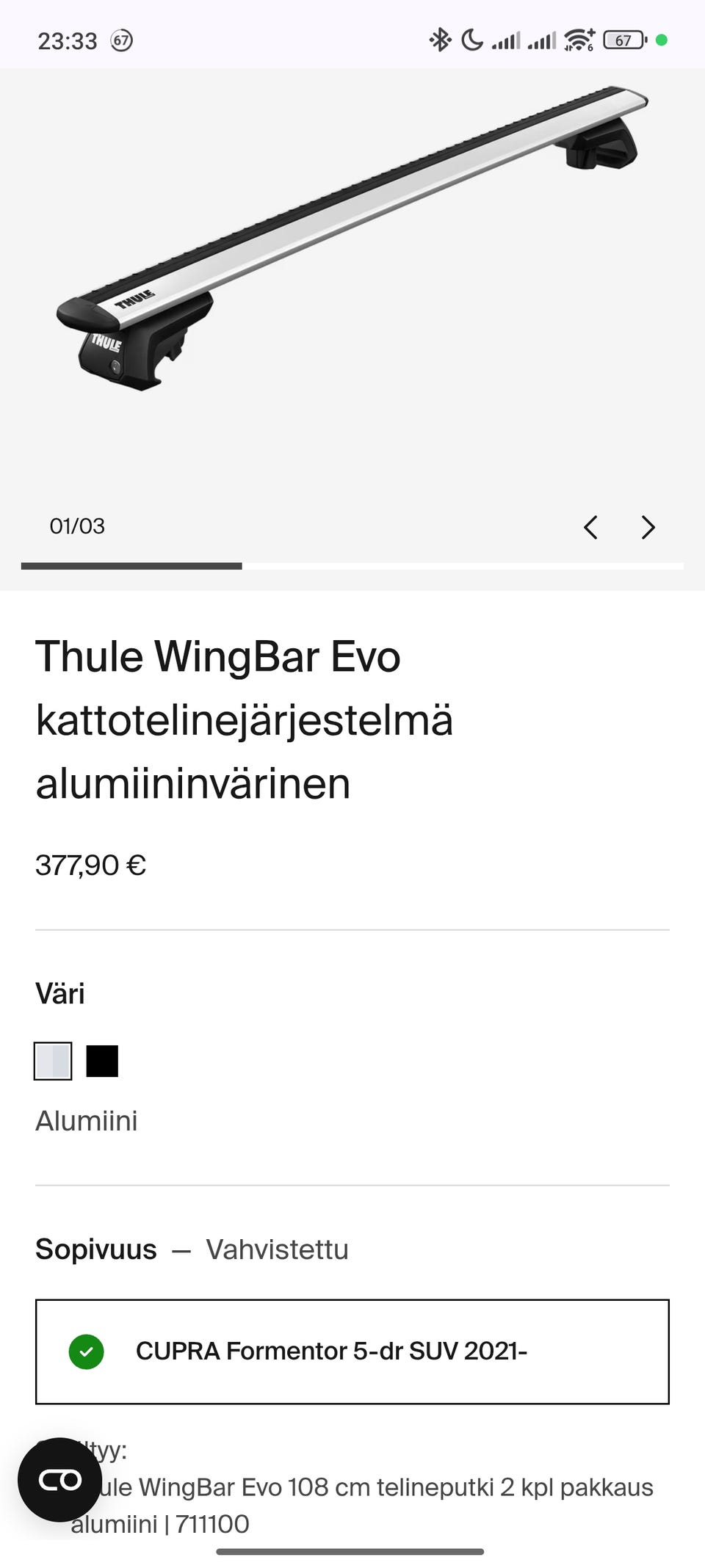Change the CUPRA Formentor vehicle fit

[x=352, y=1351]
